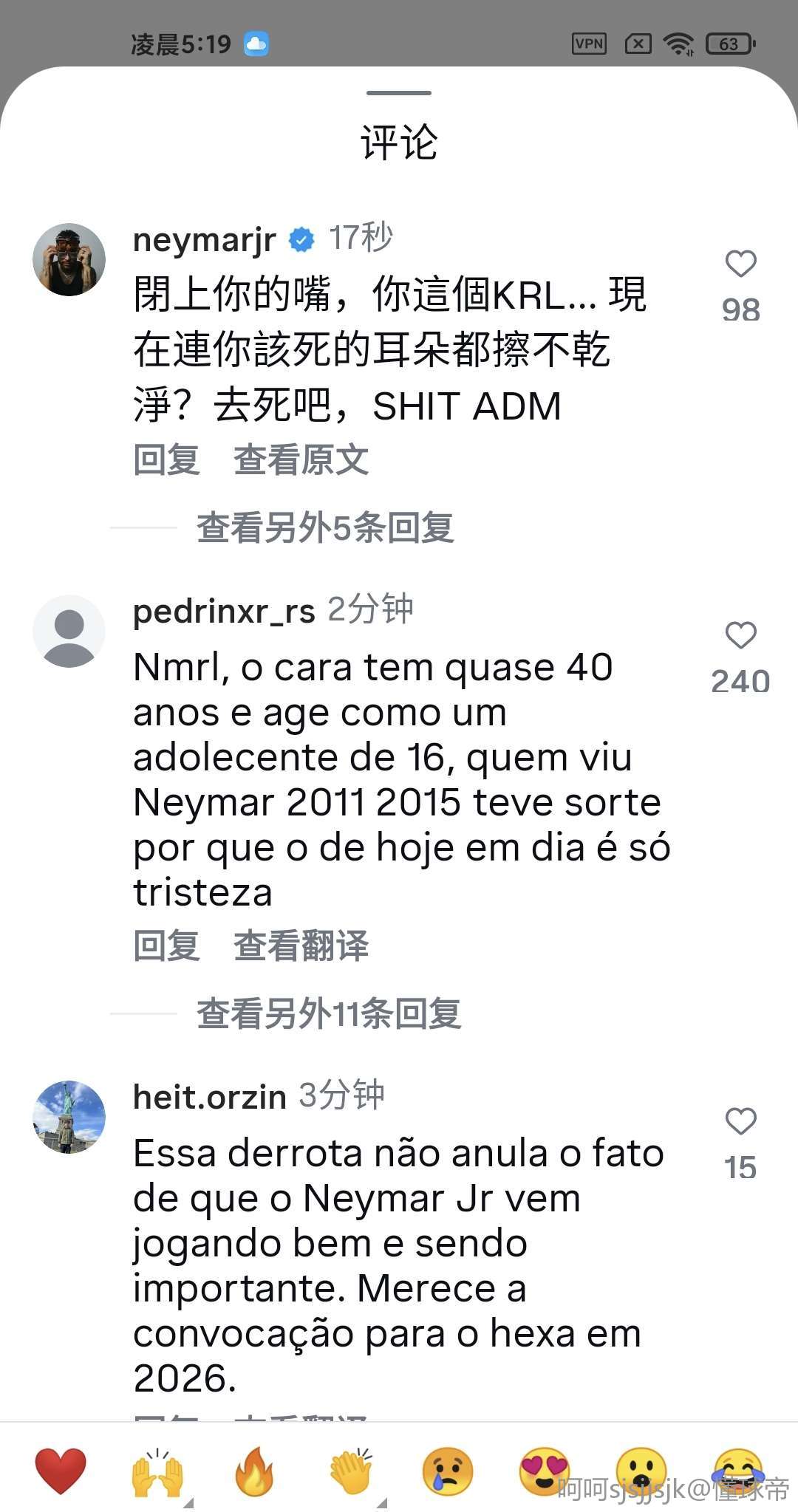Tap 查看翻译 under pedrinxr_rs's comment

(x=301, y=945)
